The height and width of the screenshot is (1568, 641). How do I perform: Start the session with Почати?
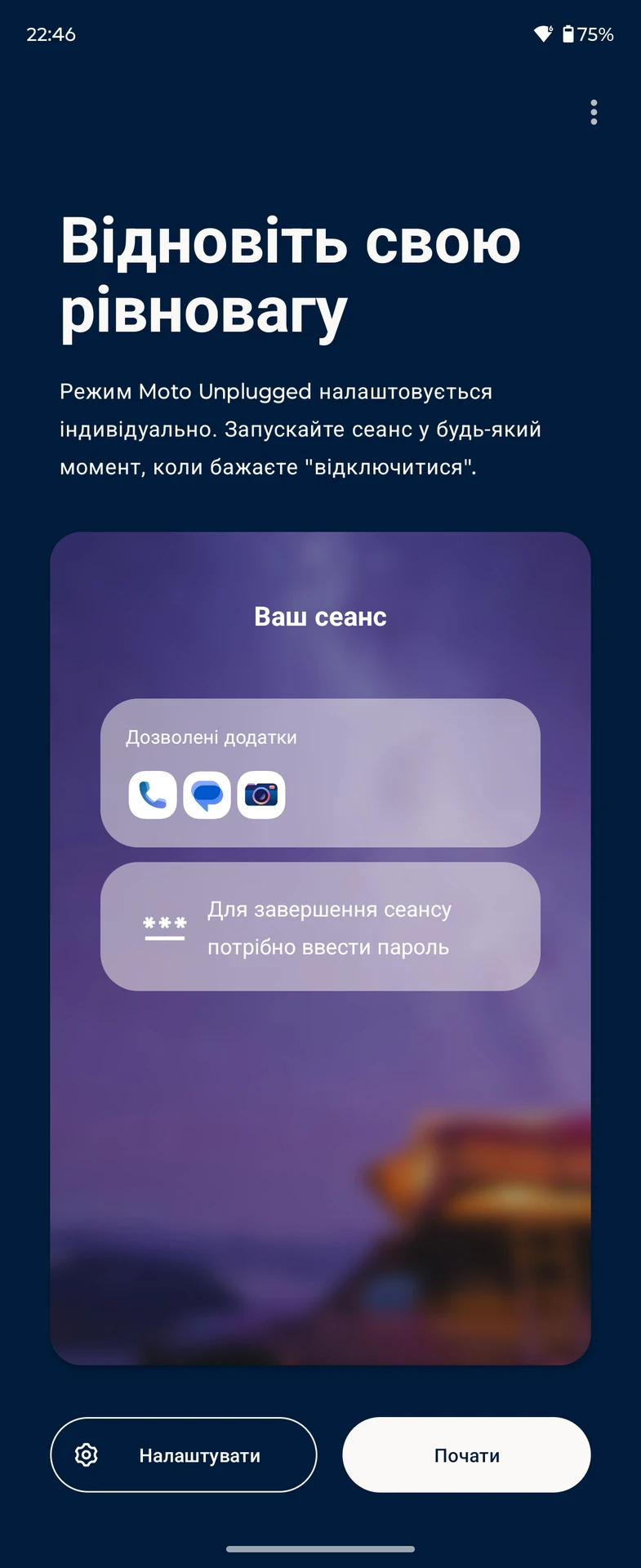click(x=466, y=1454)
